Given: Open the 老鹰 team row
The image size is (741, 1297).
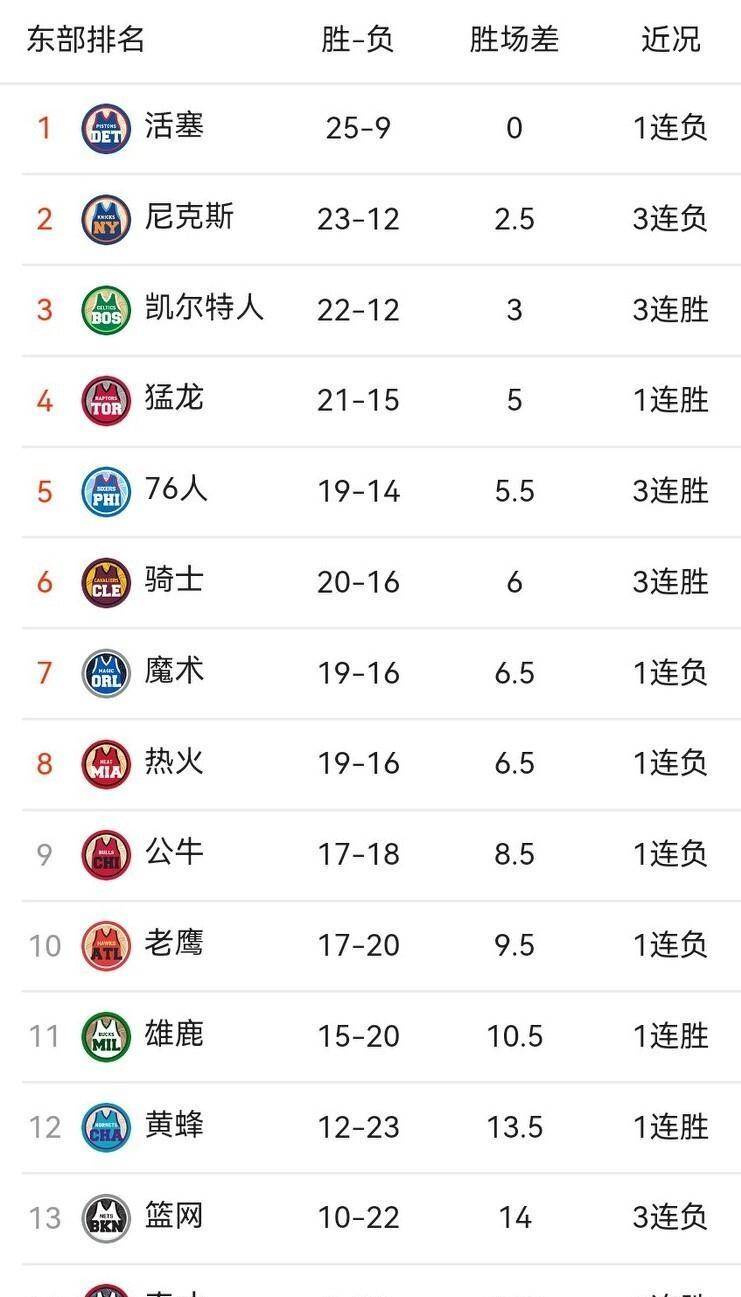Looking at the screenshot, I should pos(174,944).
